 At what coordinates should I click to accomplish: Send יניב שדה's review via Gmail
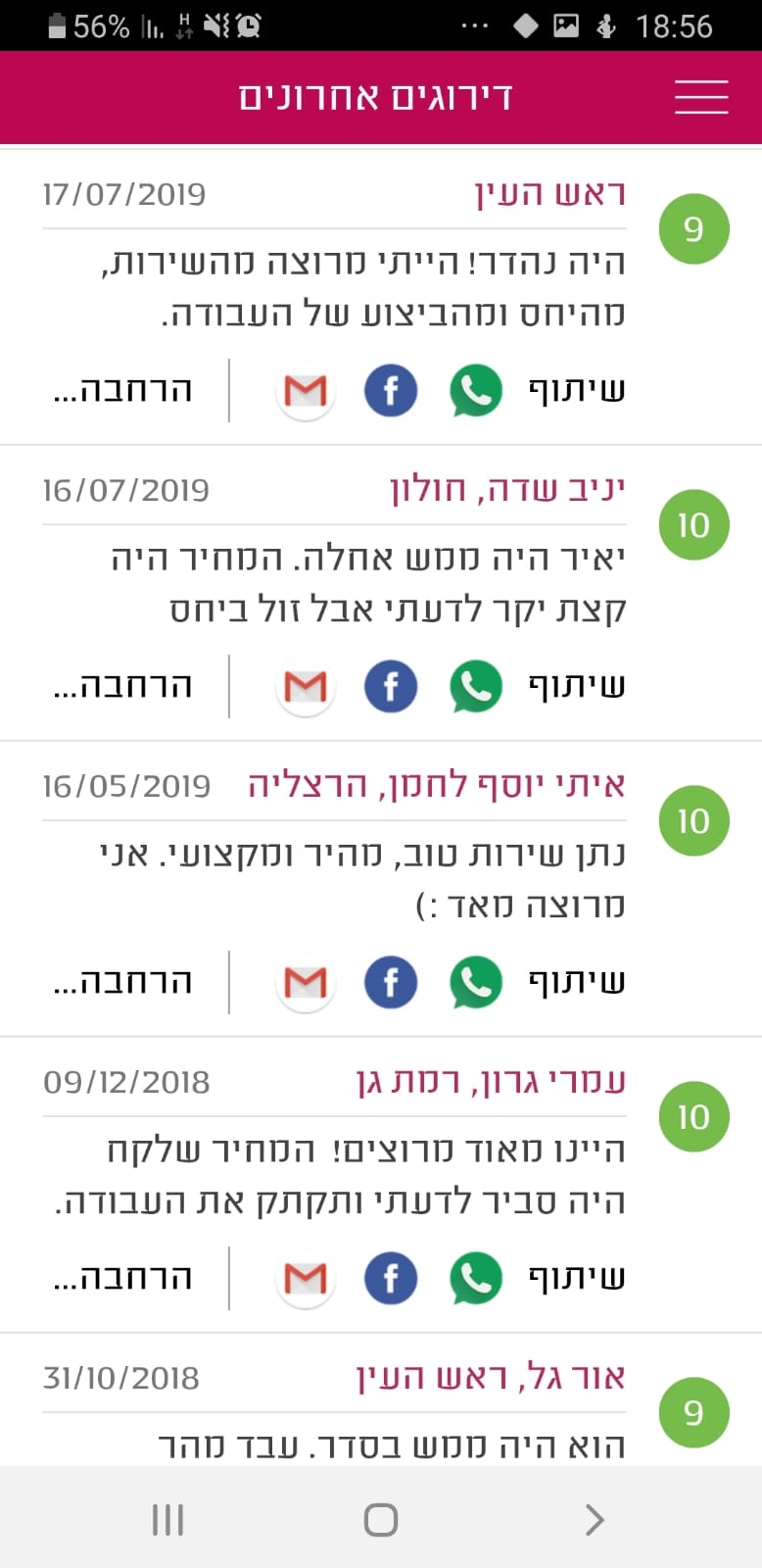pos(306,687)
